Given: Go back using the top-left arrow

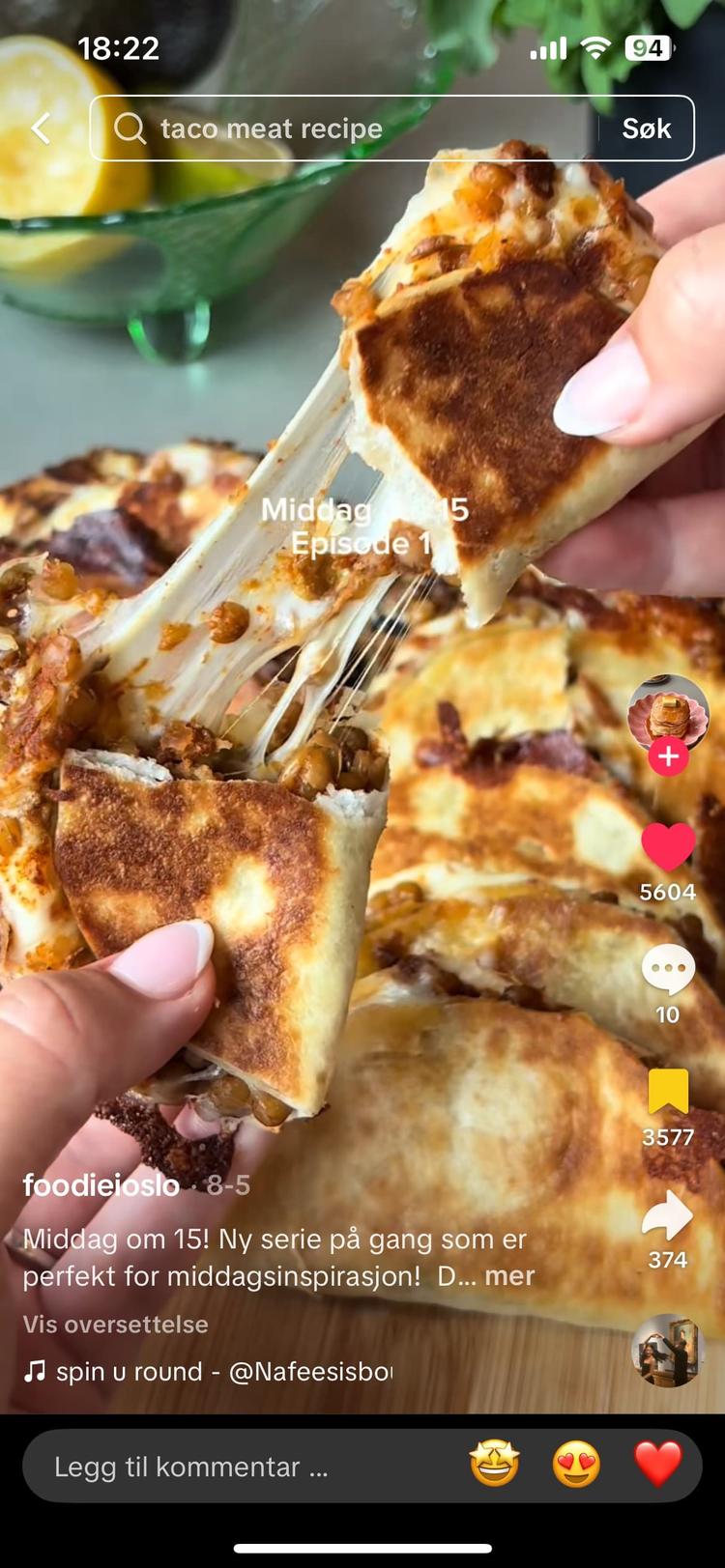Looking at the screenshot, I should pyautogui.click(x=41, y=128).
